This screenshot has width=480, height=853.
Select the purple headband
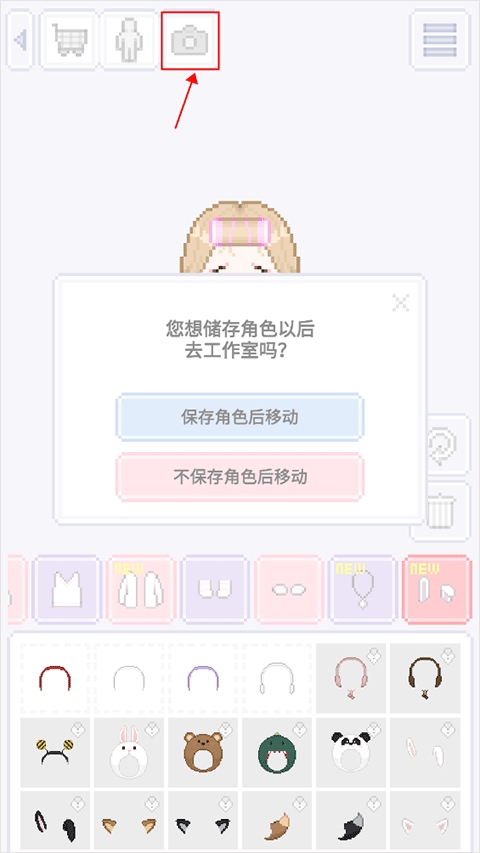[x=203, y=678]
